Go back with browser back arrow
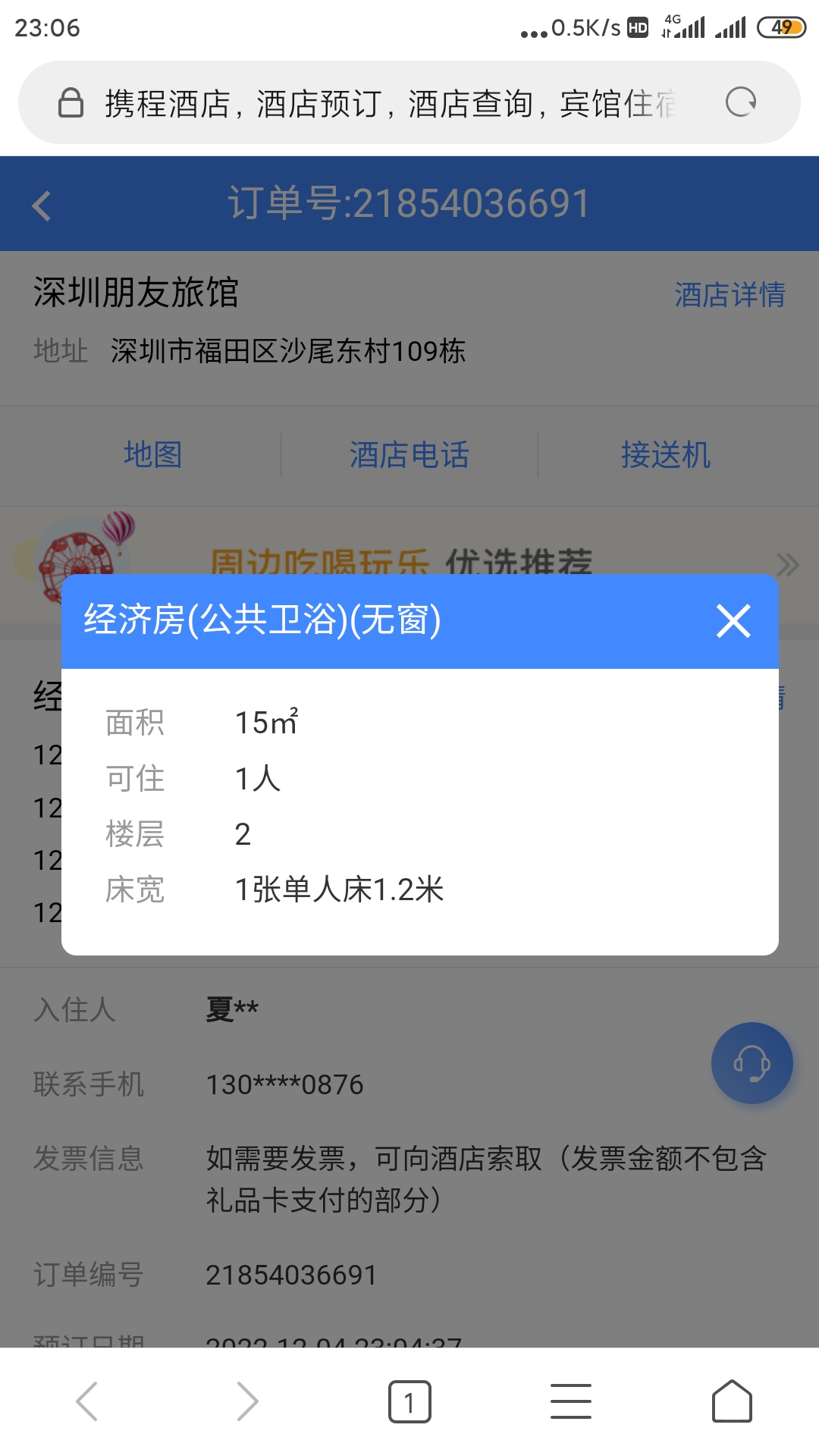 pyautogui.click(x=86, y=1401)
